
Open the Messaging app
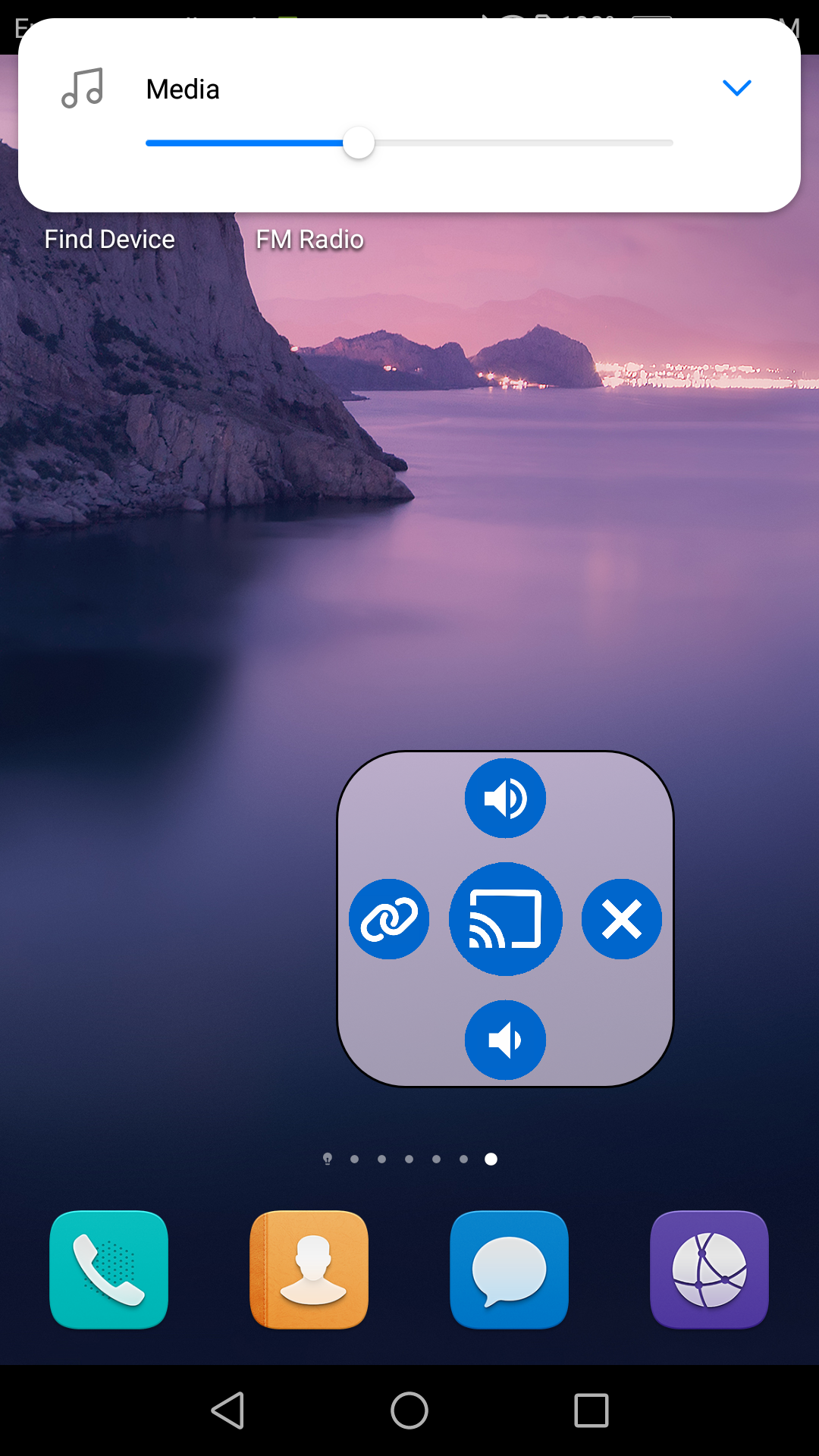(x=509, y=1269)
